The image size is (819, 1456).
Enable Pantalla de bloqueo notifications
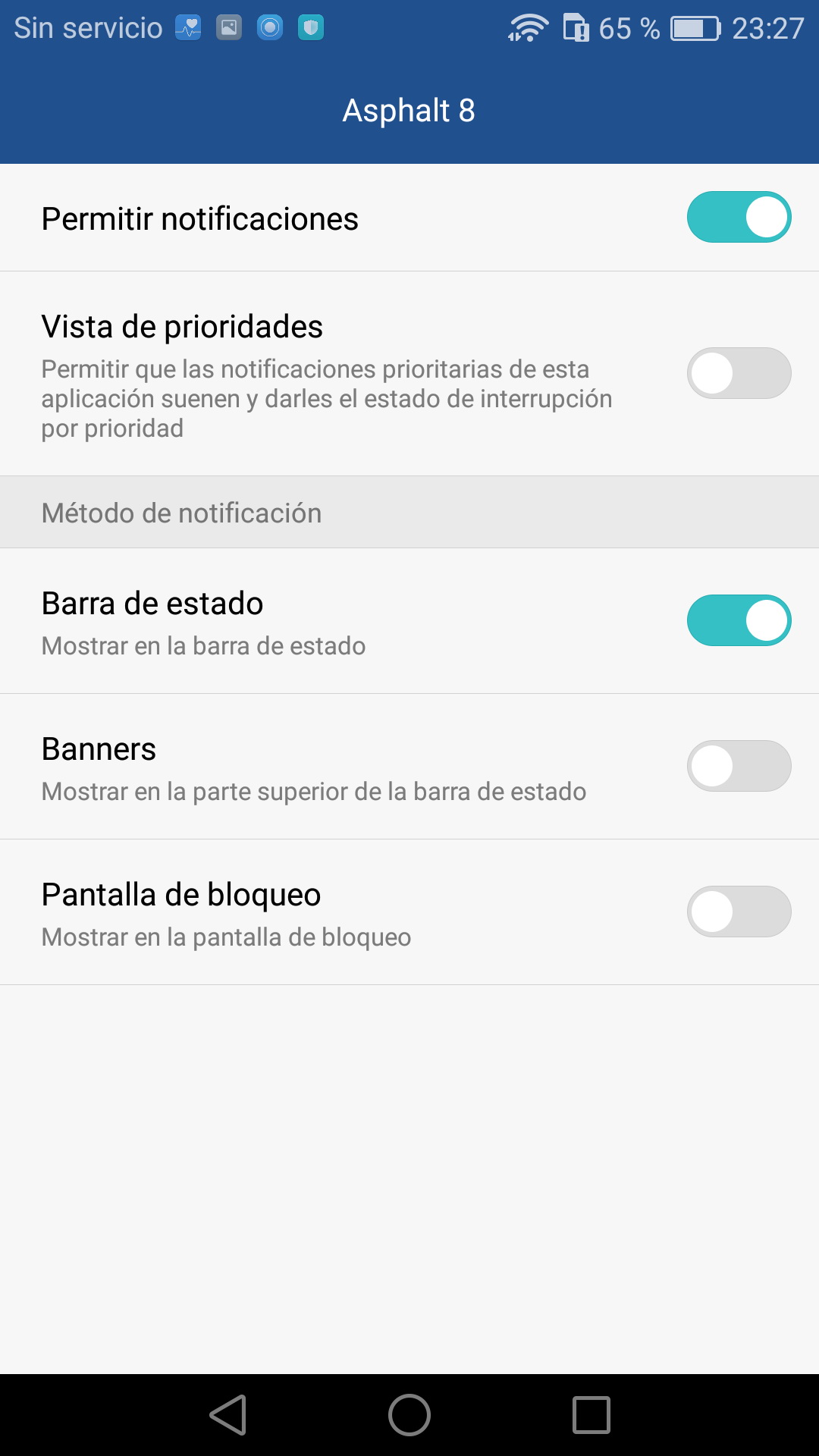(x=739, y=912)
